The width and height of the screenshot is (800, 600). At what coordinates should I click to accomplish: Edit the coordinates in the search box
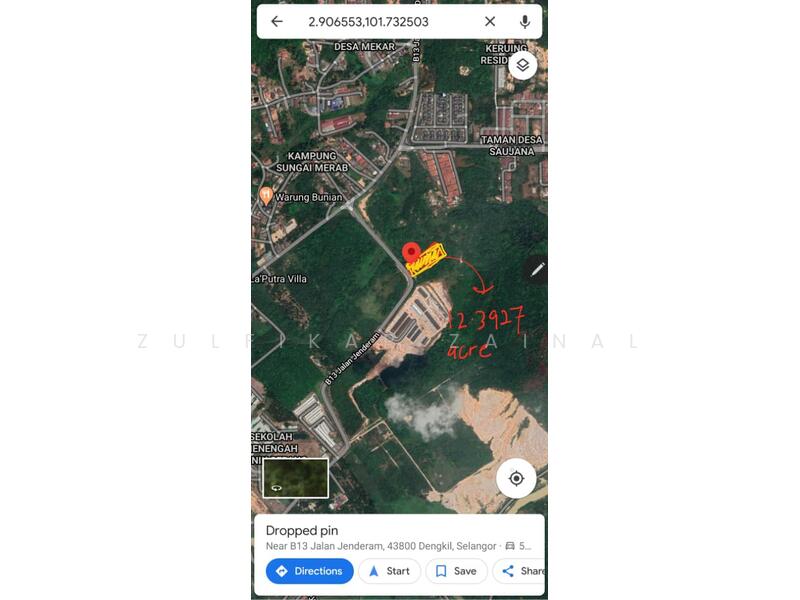pyautogui.click(x=368, y=22)
